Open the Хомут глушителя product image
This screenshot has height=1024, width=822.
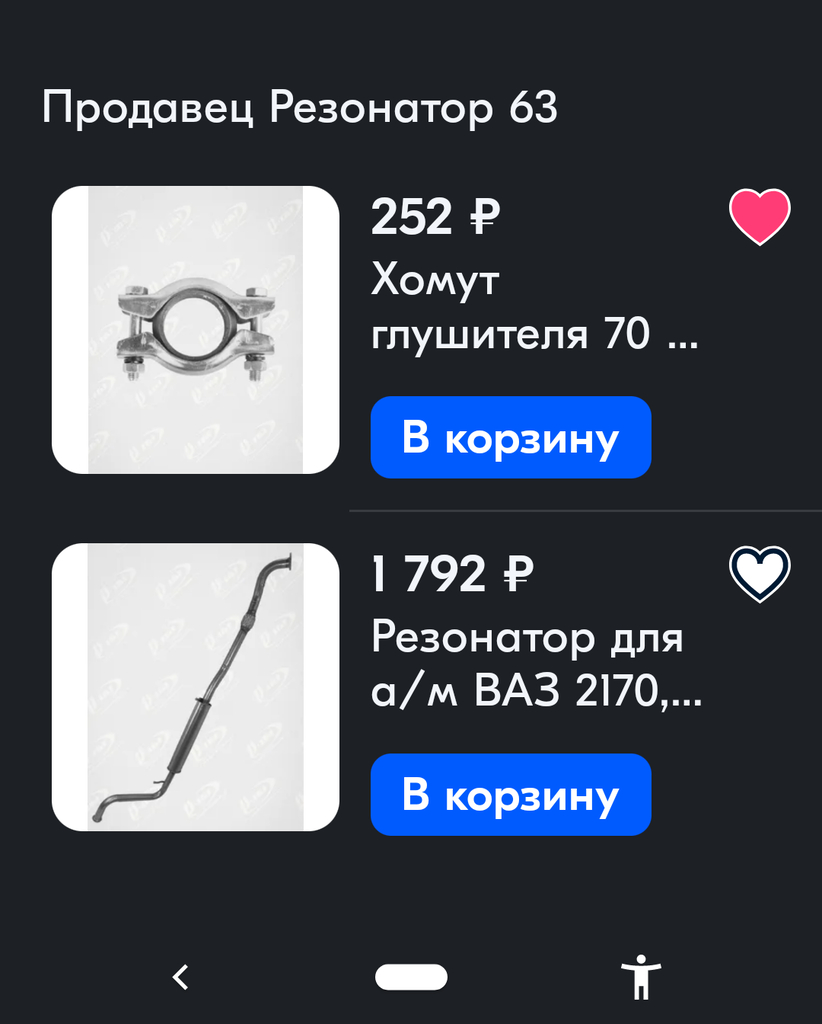pos(196,330)
